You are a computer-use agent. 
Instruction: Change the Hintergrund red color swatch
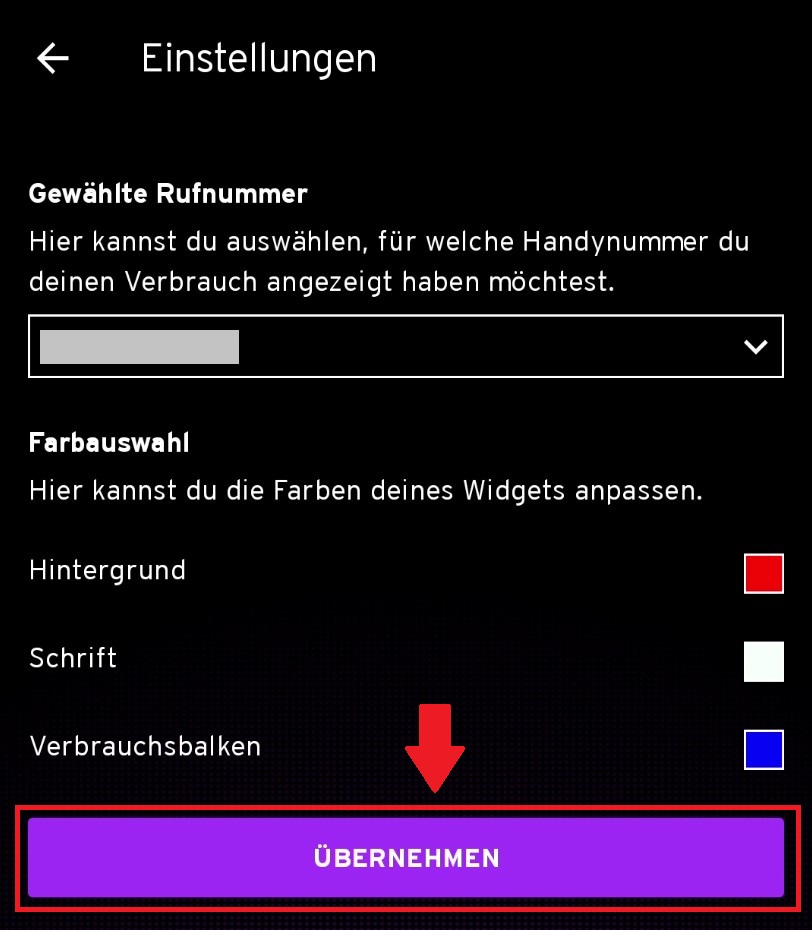click(x=763, y=574)
